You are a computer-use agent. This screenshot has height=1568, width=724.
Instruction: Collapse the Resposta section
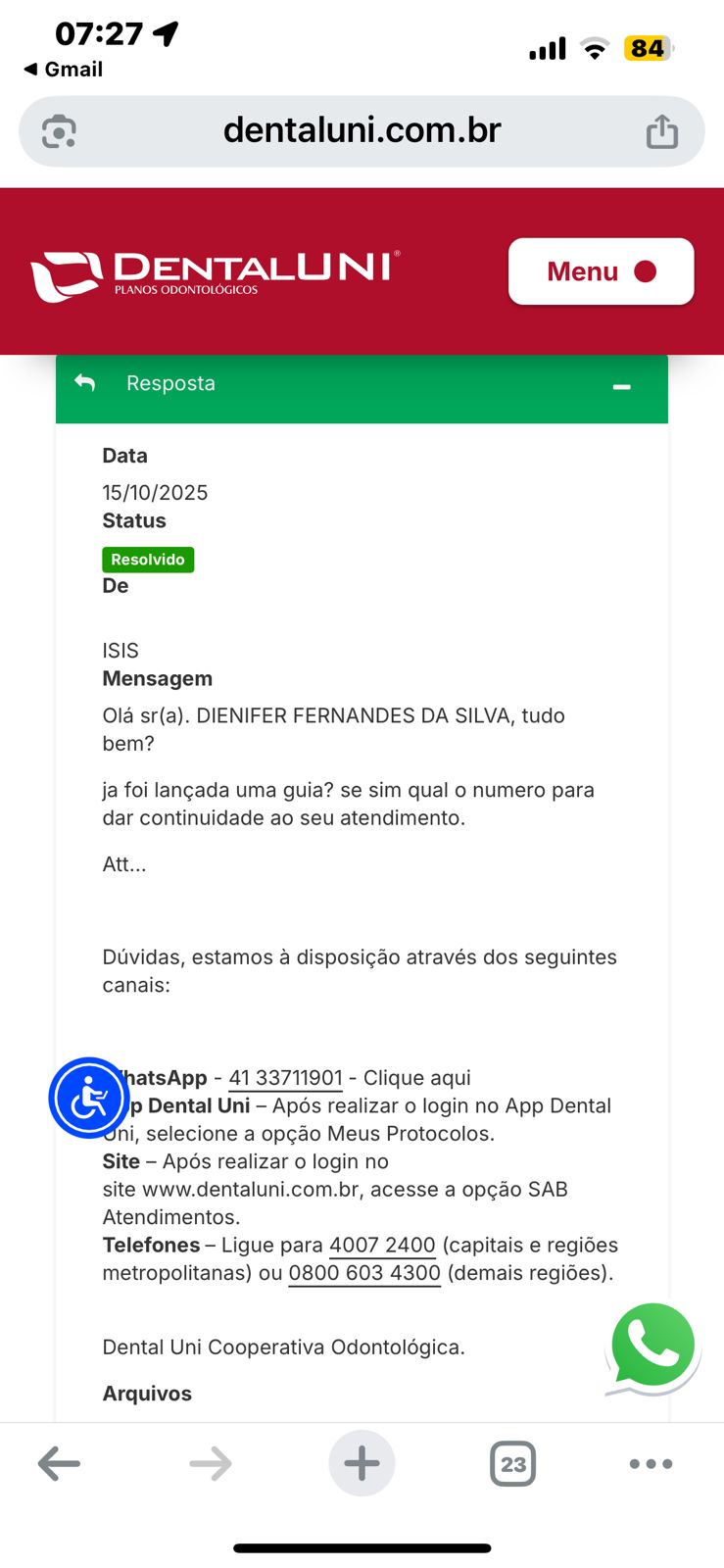pyautogui.click(x=621, y=387)
